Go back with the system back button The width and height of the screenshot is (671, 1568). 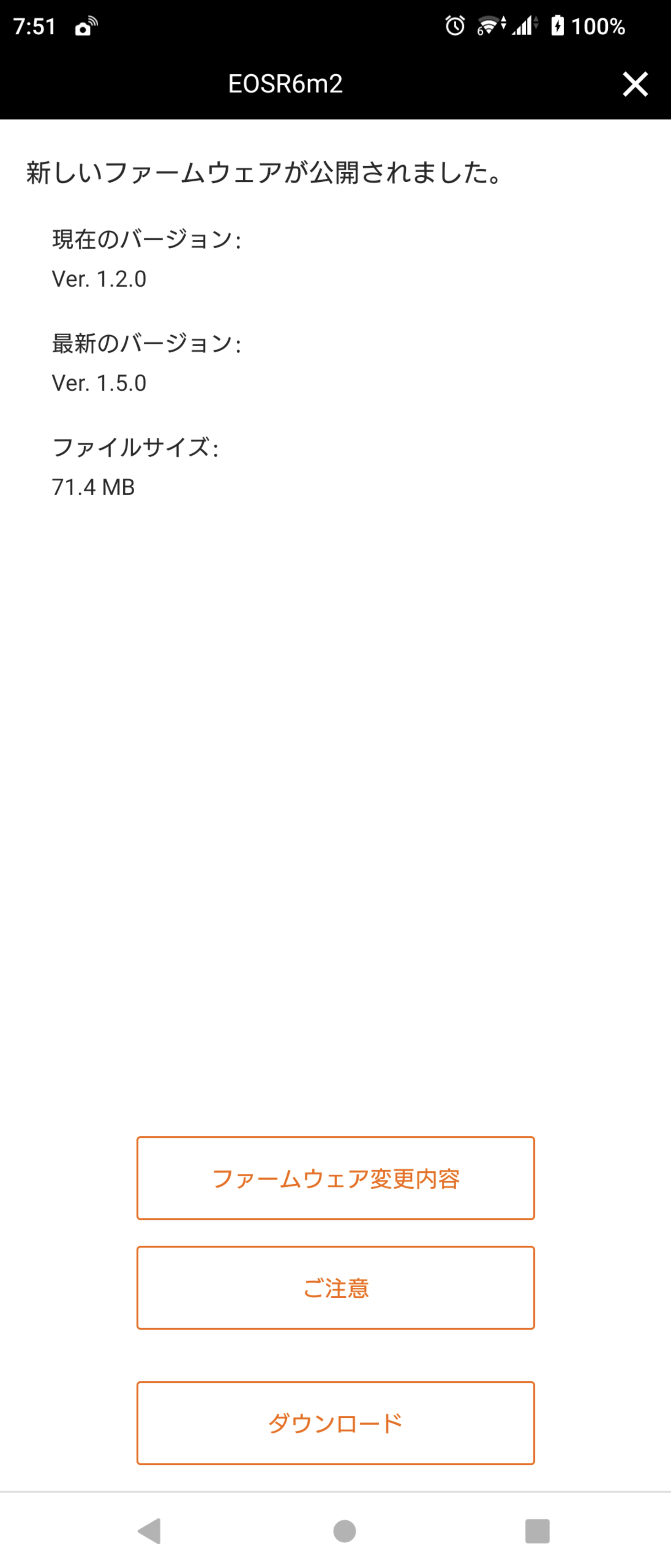tap(150, 1530)
